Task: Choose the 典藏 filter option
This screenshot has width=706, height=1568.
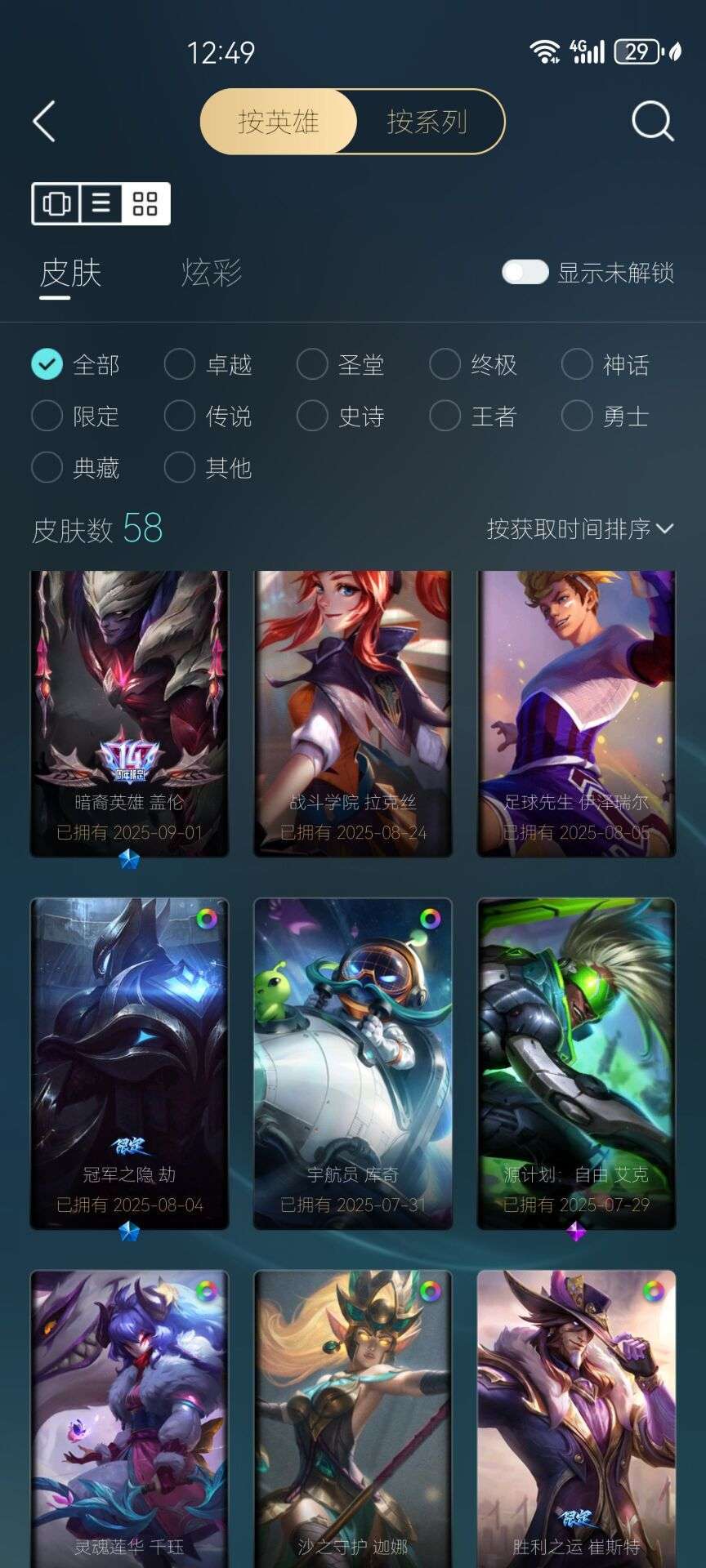Action: (x=75, y=467)
